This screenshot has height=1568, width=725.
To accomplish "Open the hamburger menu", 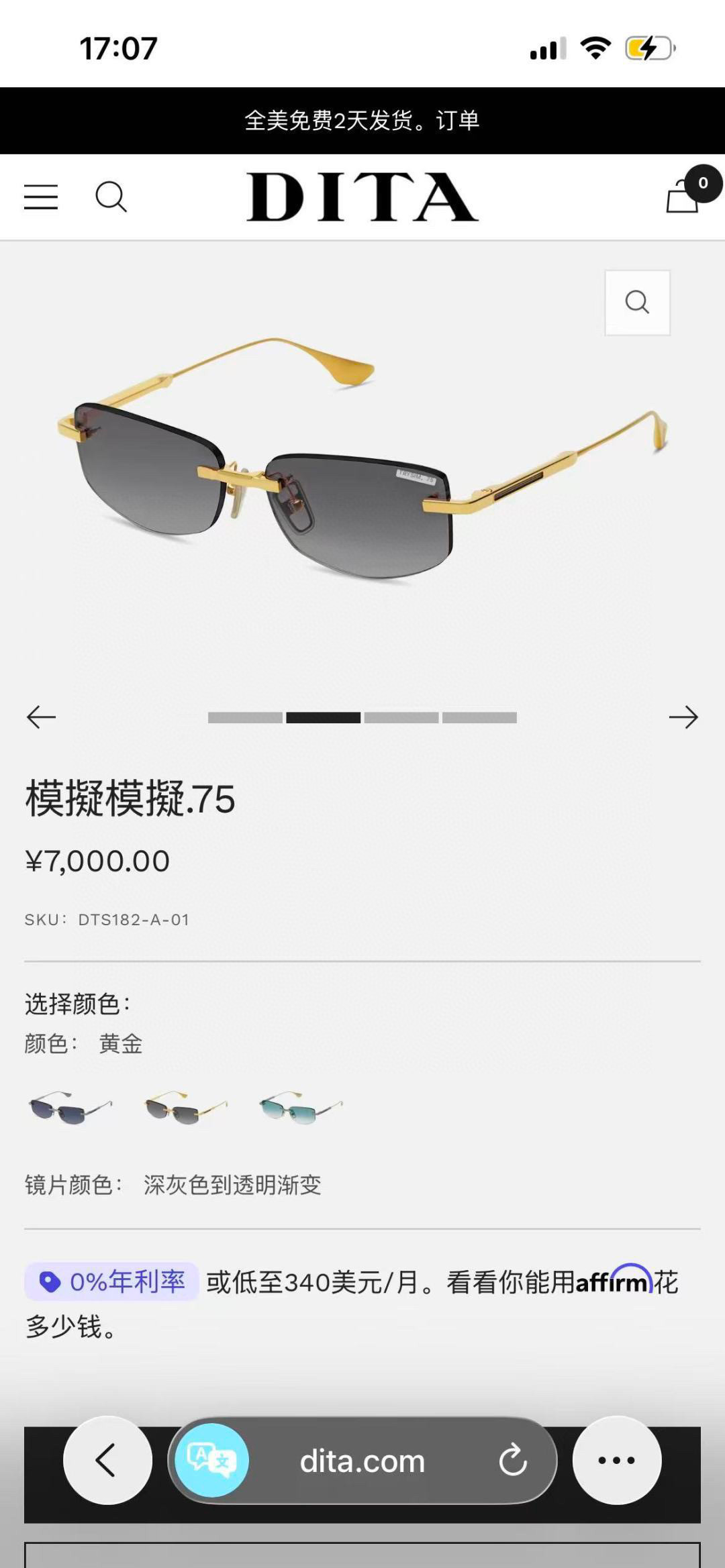I will click(41, 197).
